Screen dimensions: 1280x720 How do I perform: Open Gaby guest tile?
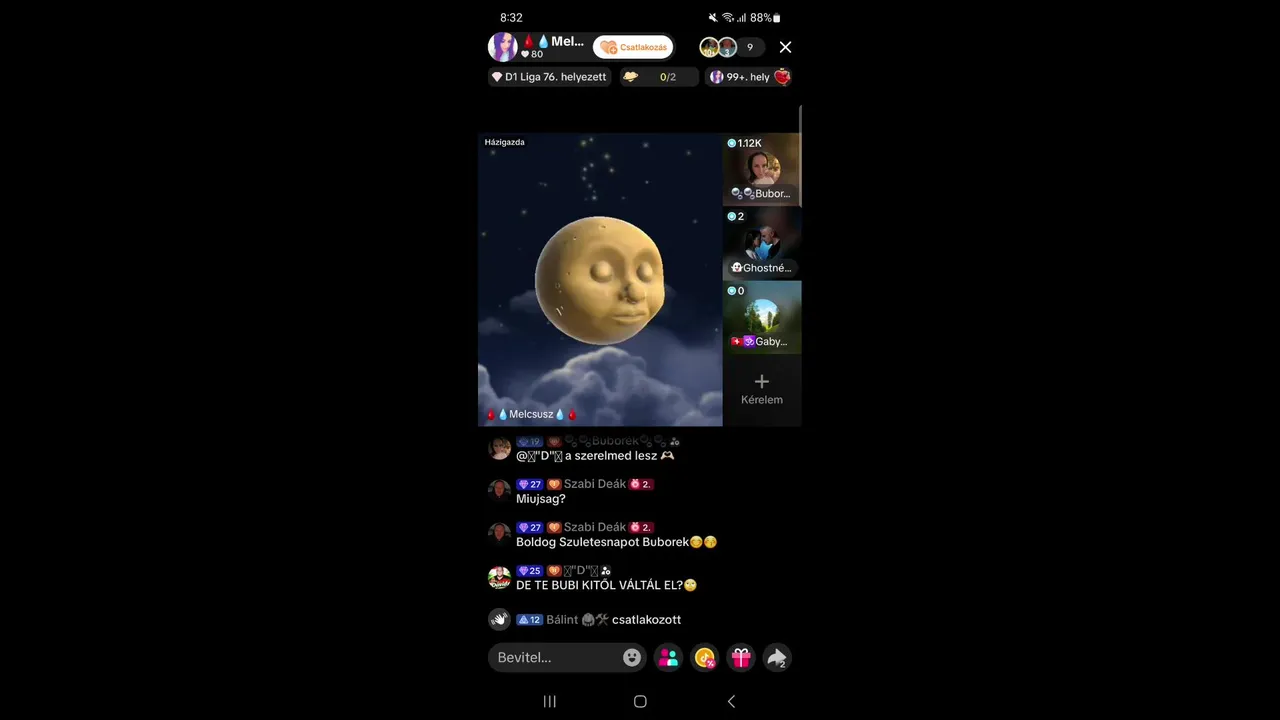(762, 317)
